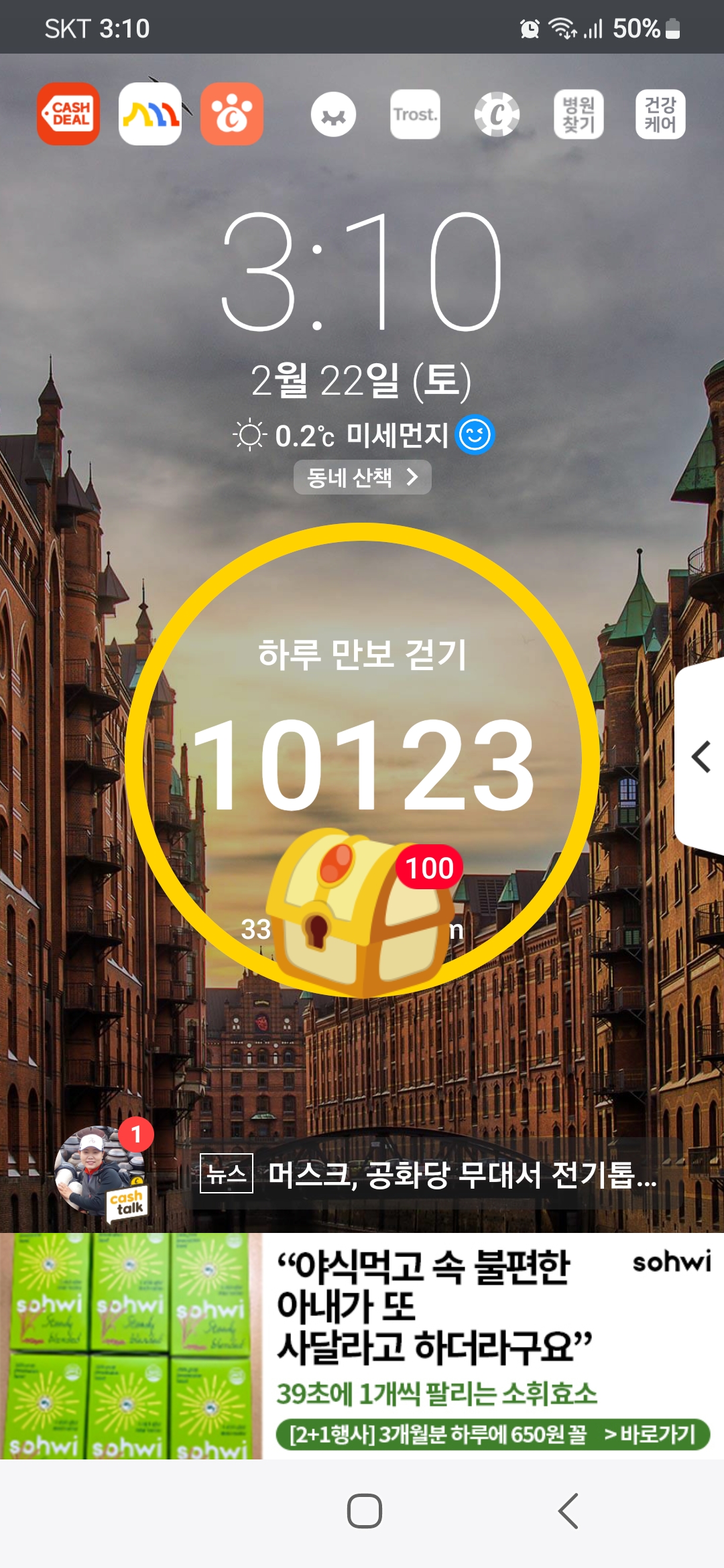Image resolution: width=724 pixels, height=1568 pixels.
Task: Open the round C coin shortcut
Action: click(x=497, y=114)
